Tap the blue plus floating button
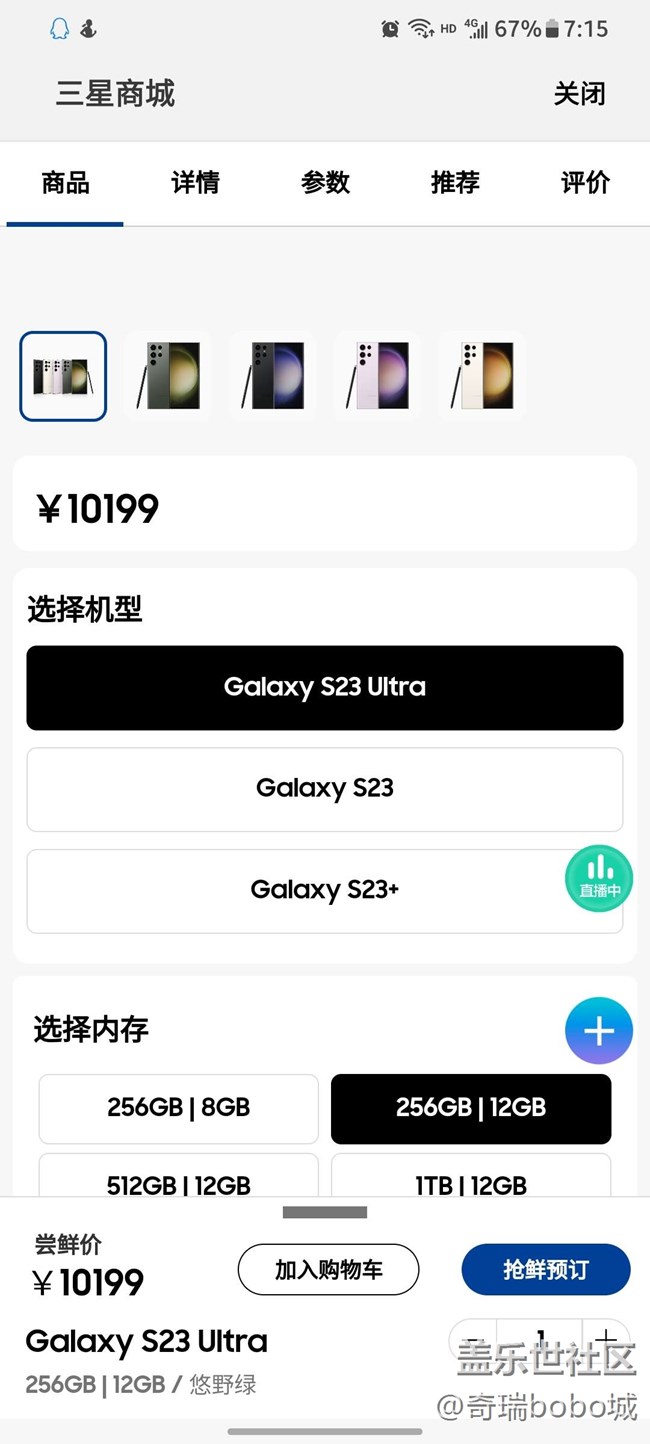 [599, 1031]
